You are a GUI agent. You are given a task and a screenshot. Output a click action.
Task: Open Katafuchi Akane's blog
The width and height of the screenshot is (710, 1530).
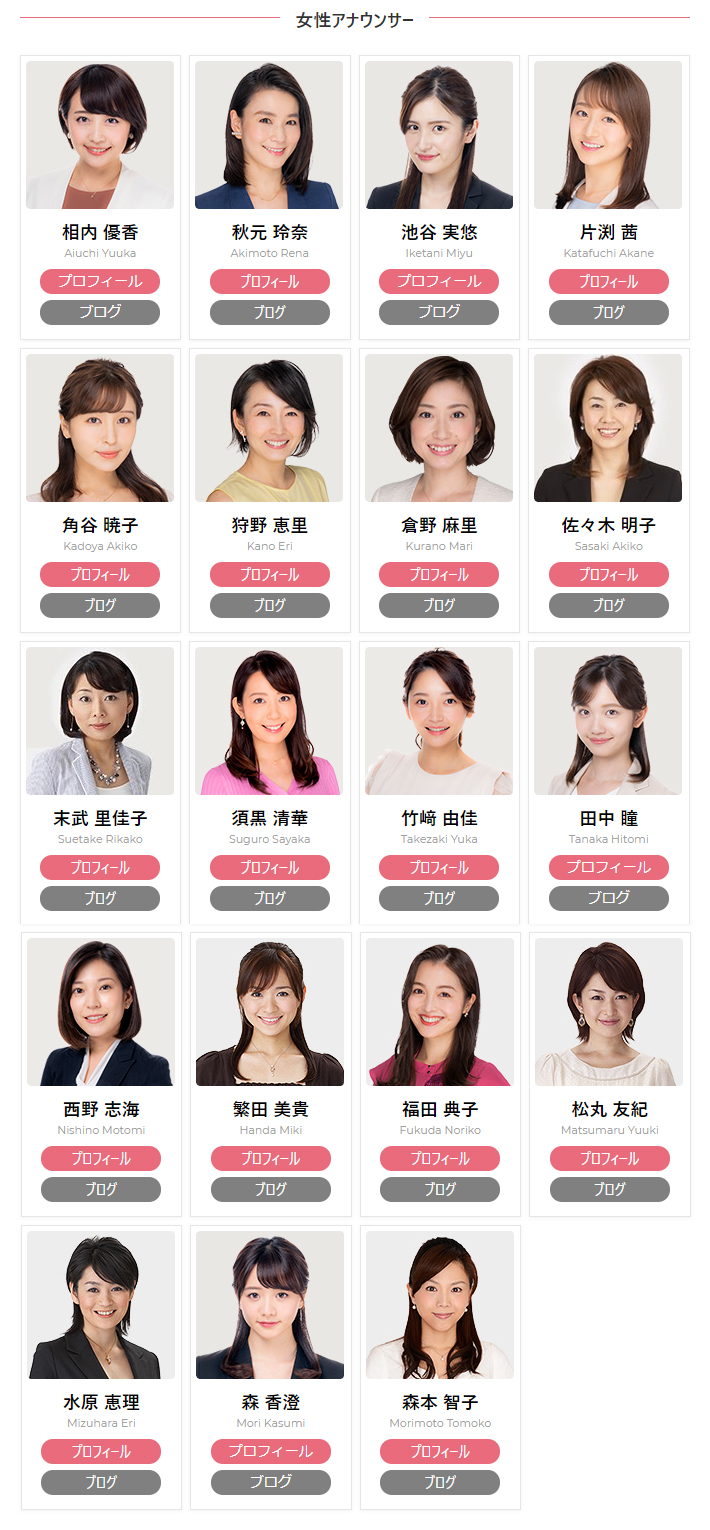[608, 312]
